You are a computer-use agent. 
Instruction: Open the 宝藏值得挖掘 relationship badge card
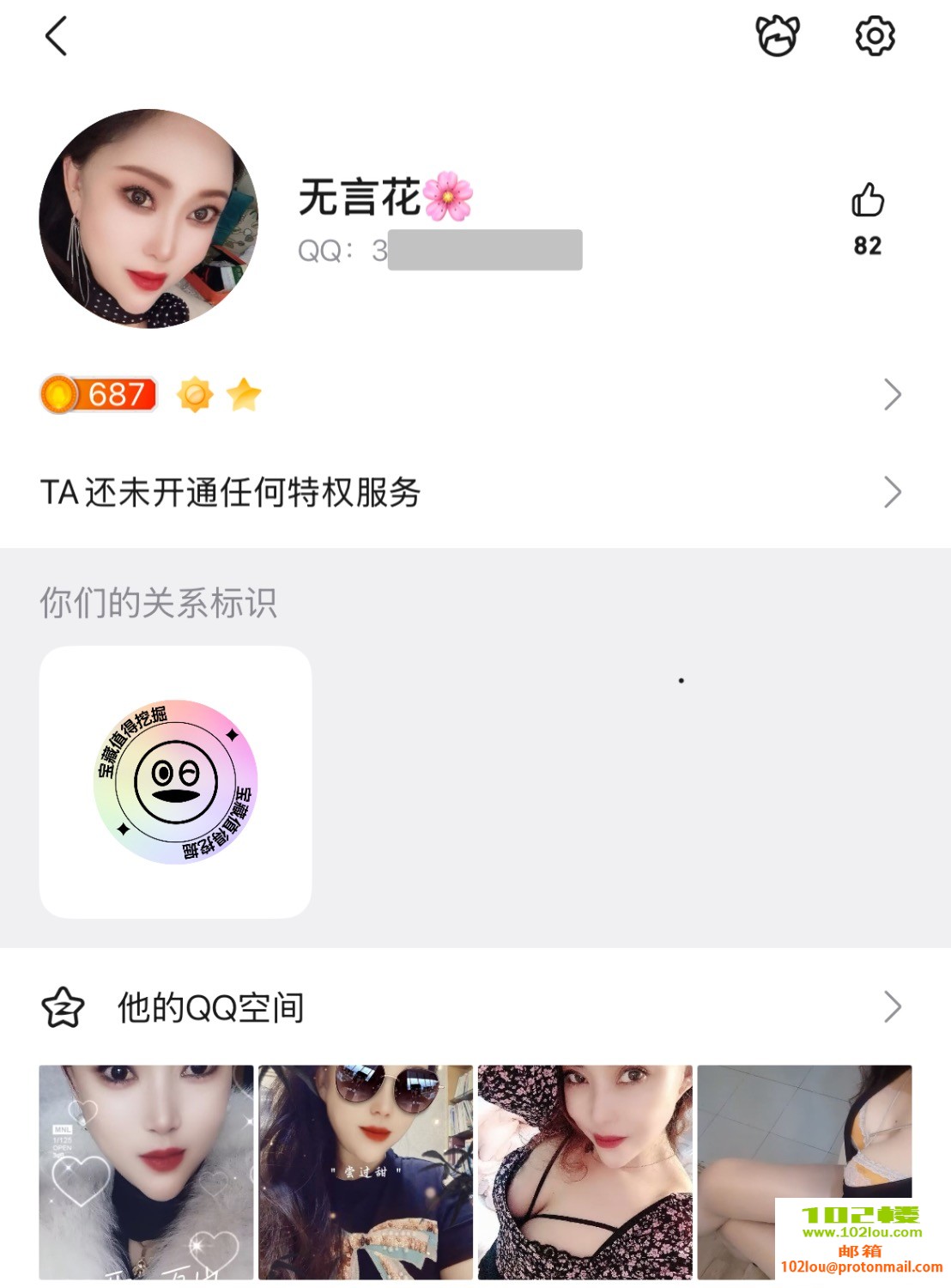(x=176, y=782)
